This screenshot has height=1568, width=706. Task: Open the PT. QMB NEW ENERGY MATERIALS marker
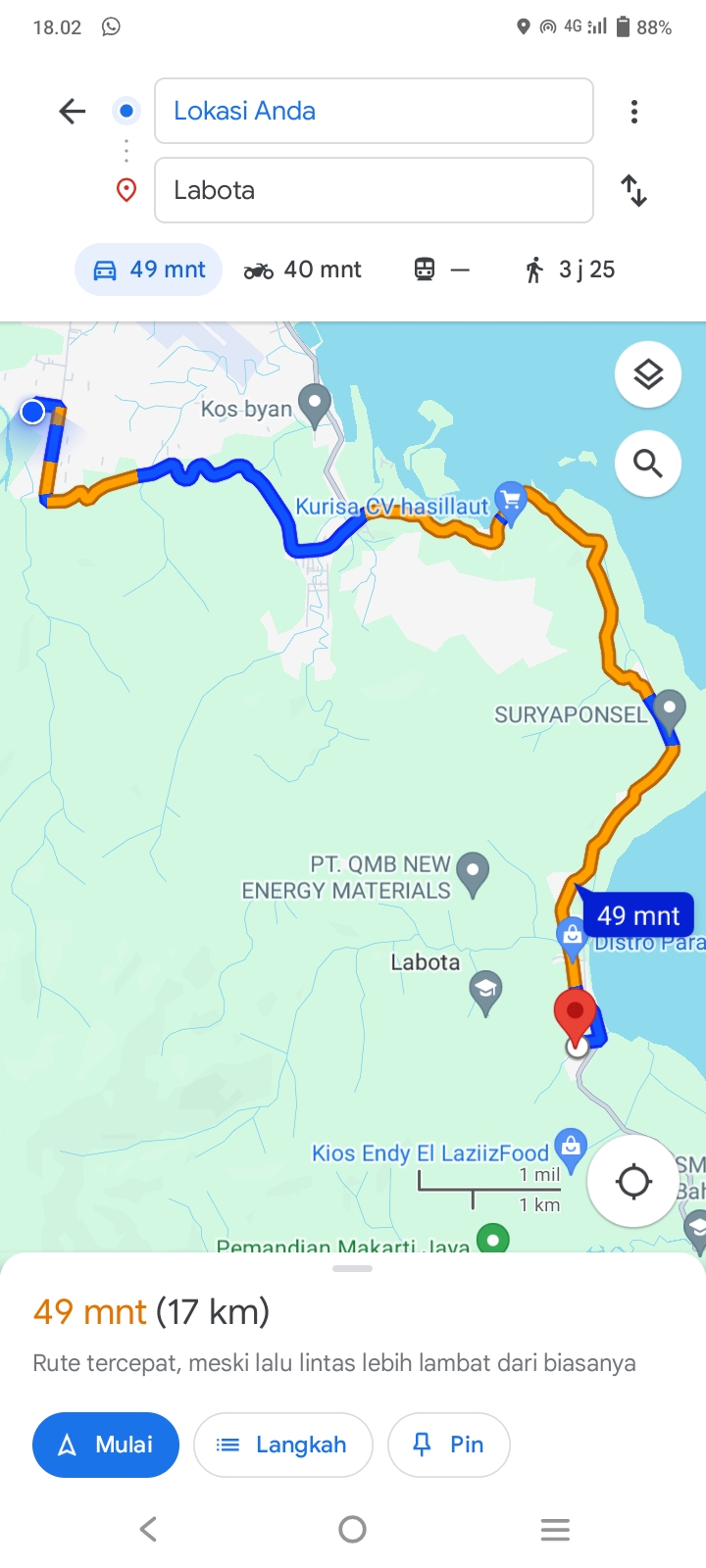tap(473, 872)
